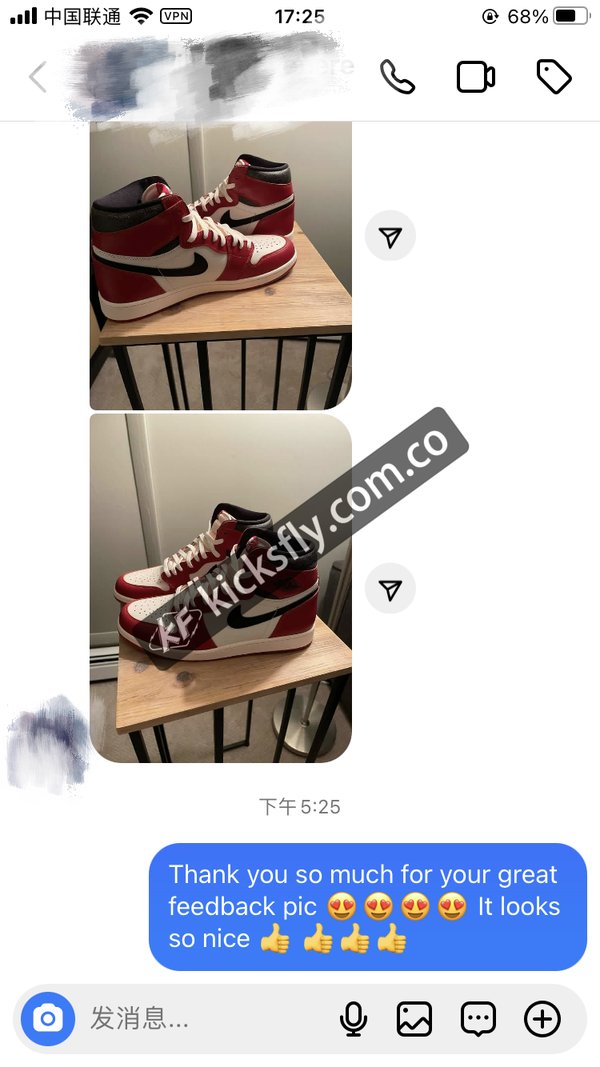Viewport: 600px width, 1067px height.
Task: Open the label tag icon
Action: click(x=553, y=77)
